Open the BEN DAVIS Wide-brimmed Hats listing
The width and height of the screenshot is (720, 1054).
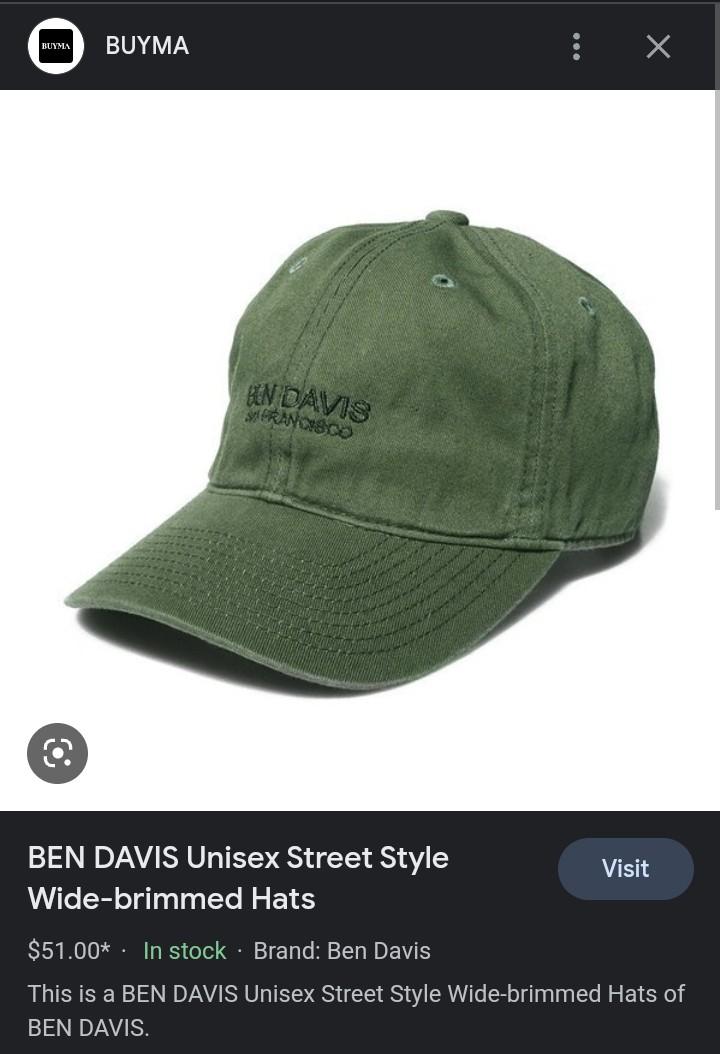coord(238,879)
